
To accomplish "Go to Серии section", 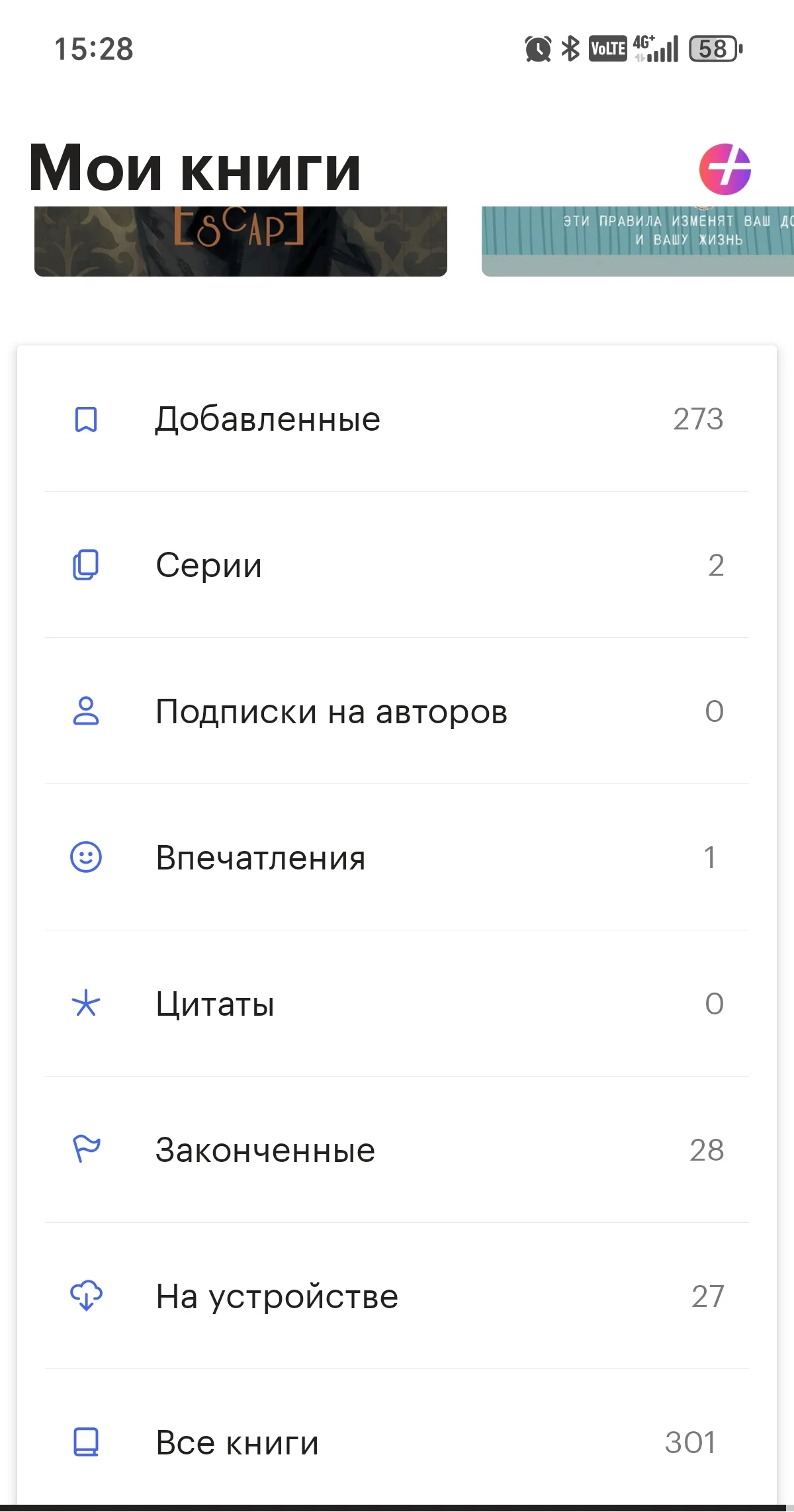I will point(397,566).
